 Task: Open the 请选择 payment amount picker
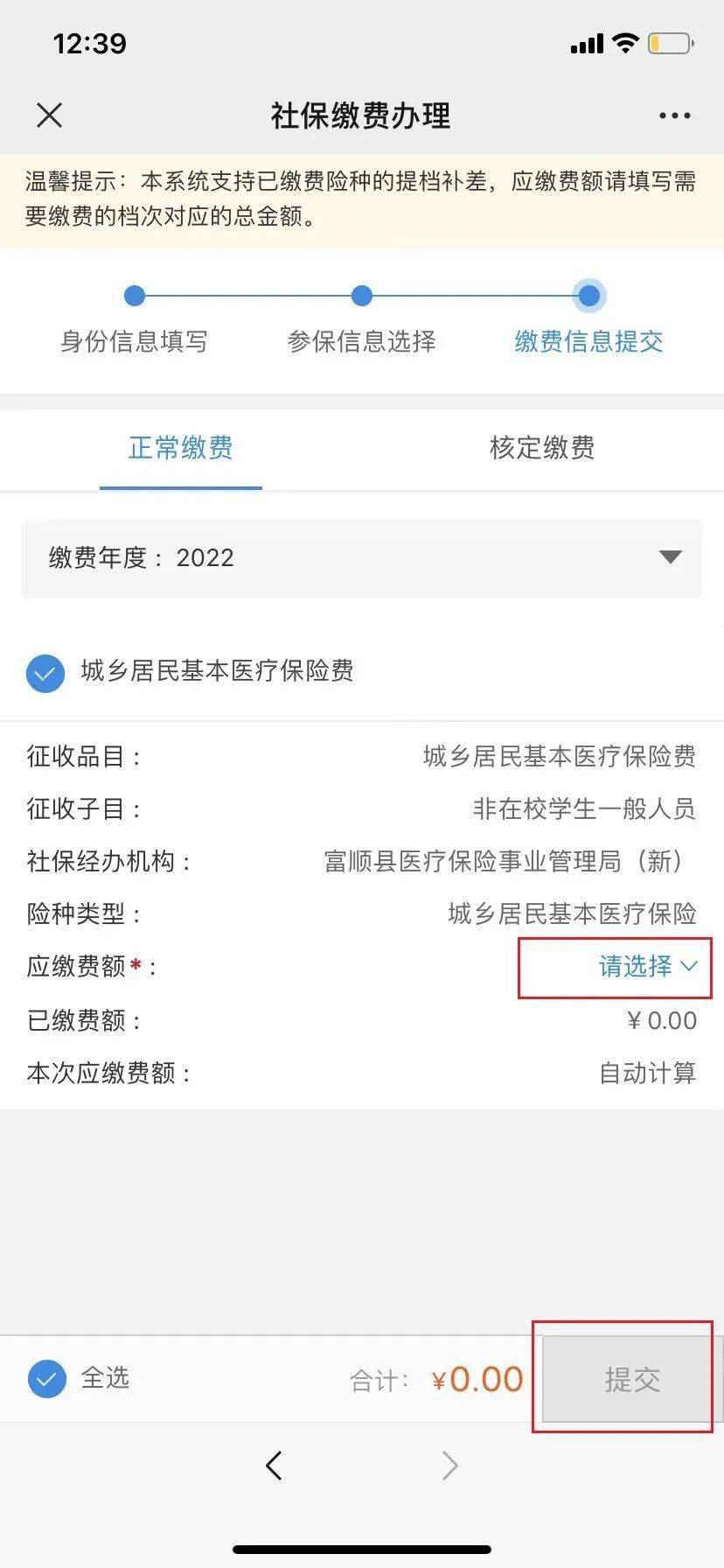tap(648, 966)
